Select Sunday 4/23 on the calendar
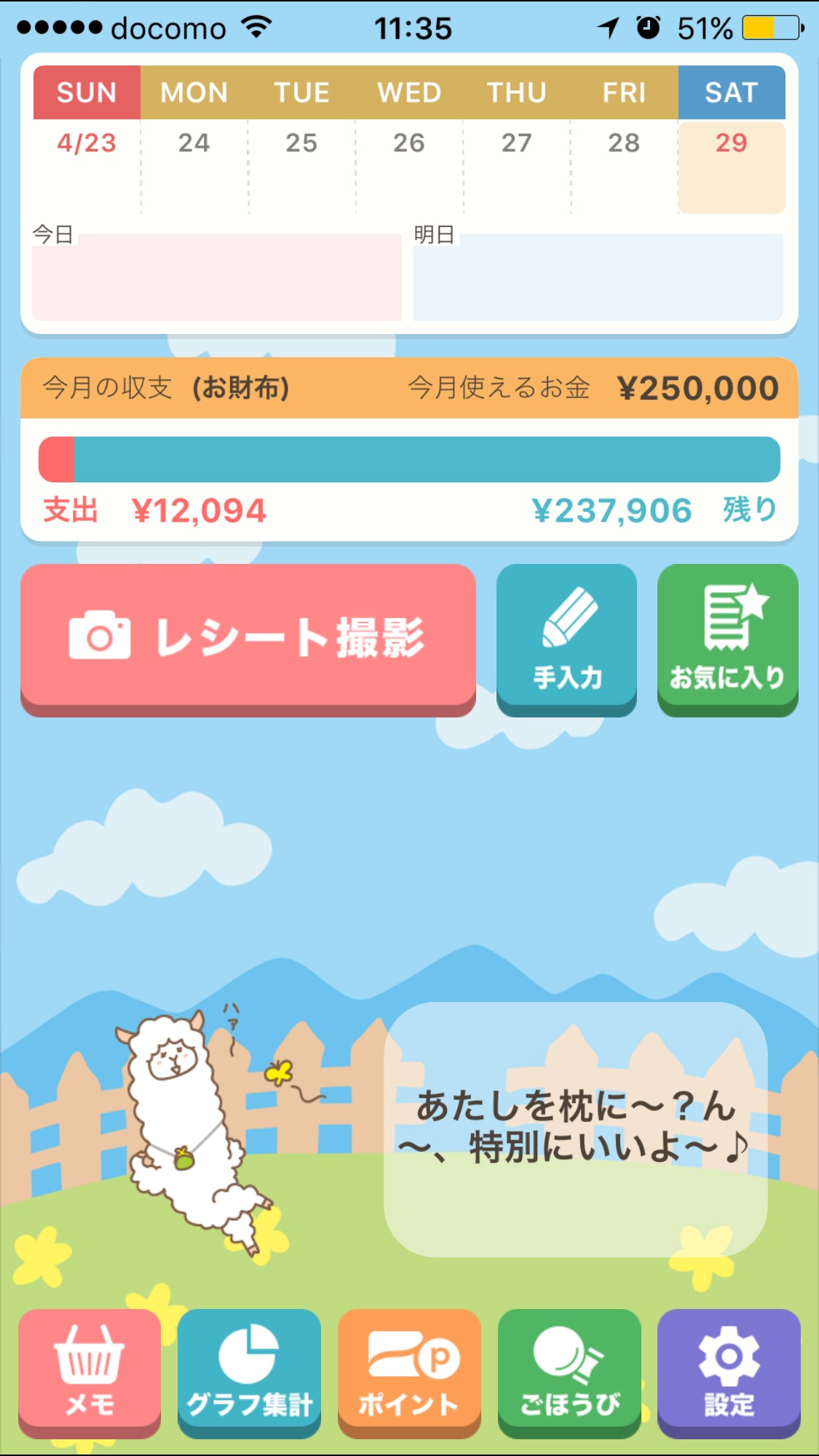Screen dimensions: 819x1456 click(x=87, y=166)
